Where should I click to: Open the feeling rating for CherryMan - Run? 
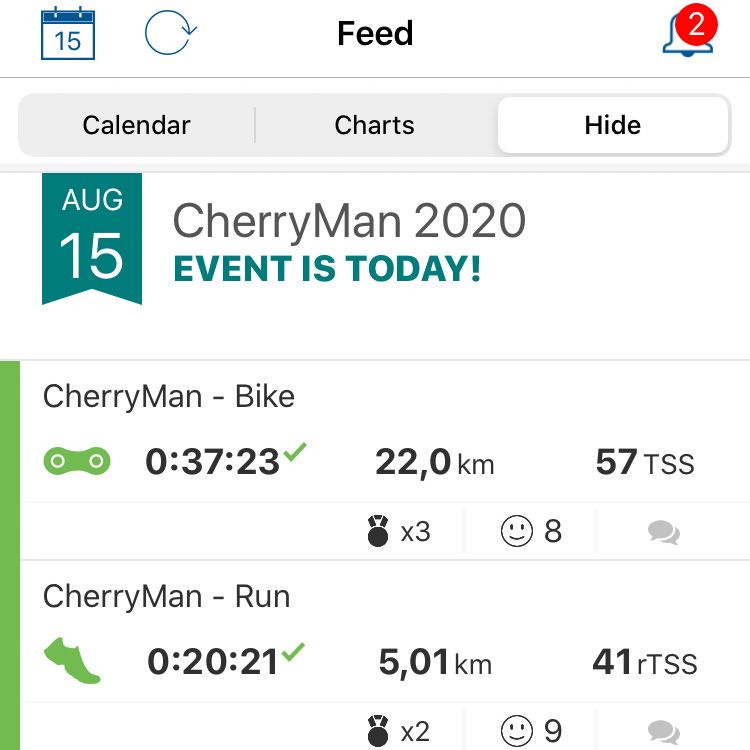[531, 732]
